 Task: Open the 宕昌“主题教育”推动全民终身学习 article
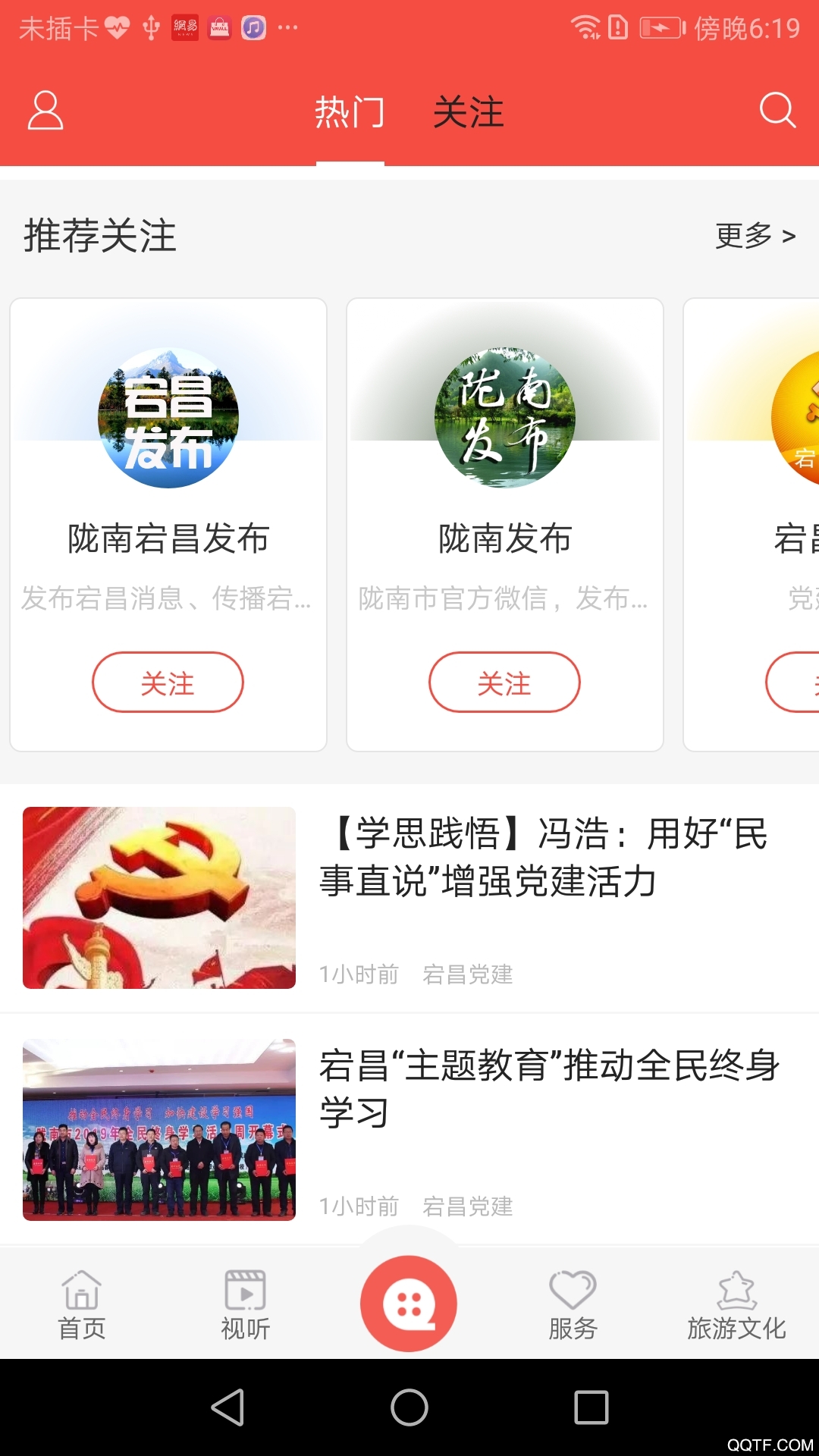point(549,1089)
